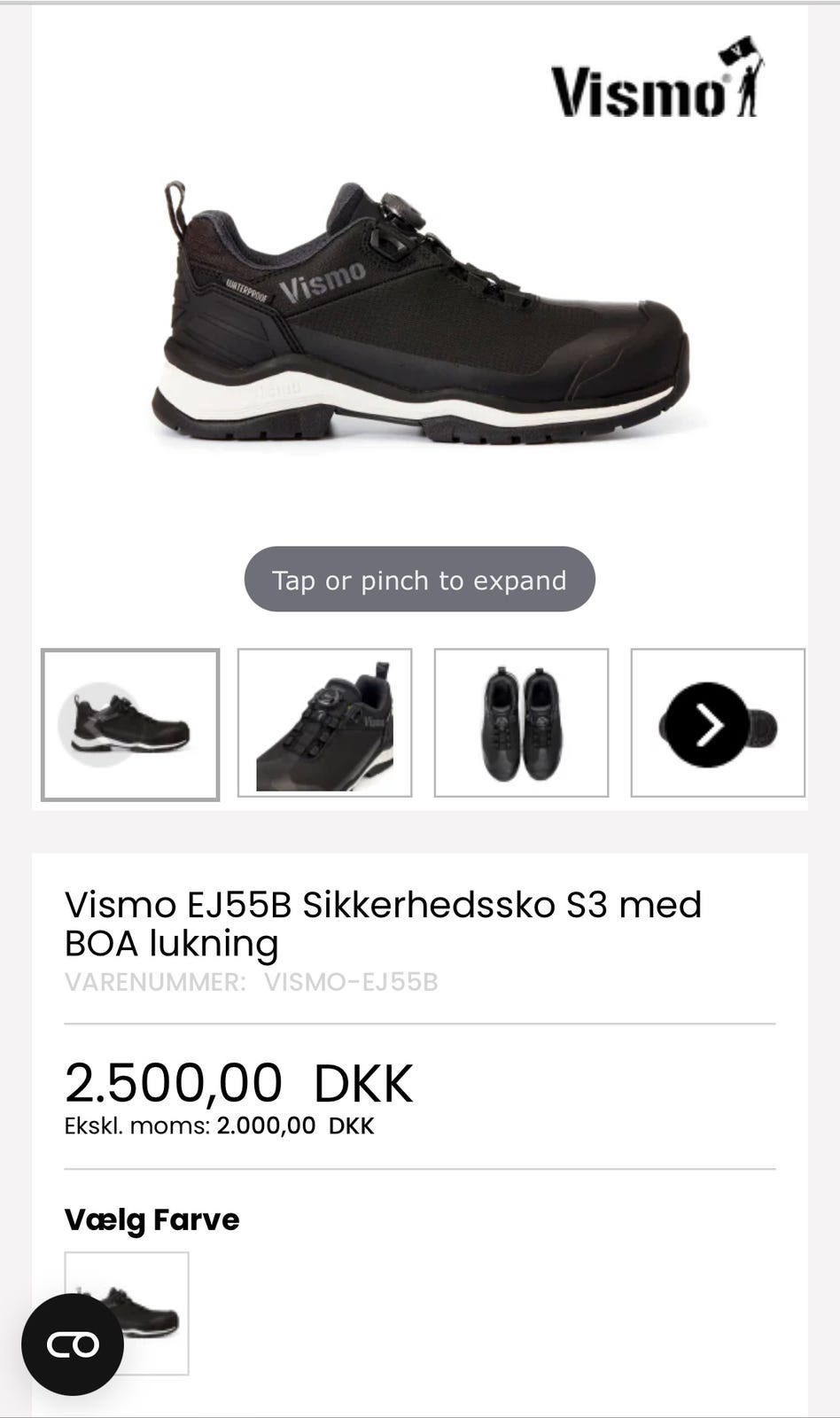Viewport: 840px width, 1418px height.
Task: Open the round black floating chat button
Action: [73, 1344]
